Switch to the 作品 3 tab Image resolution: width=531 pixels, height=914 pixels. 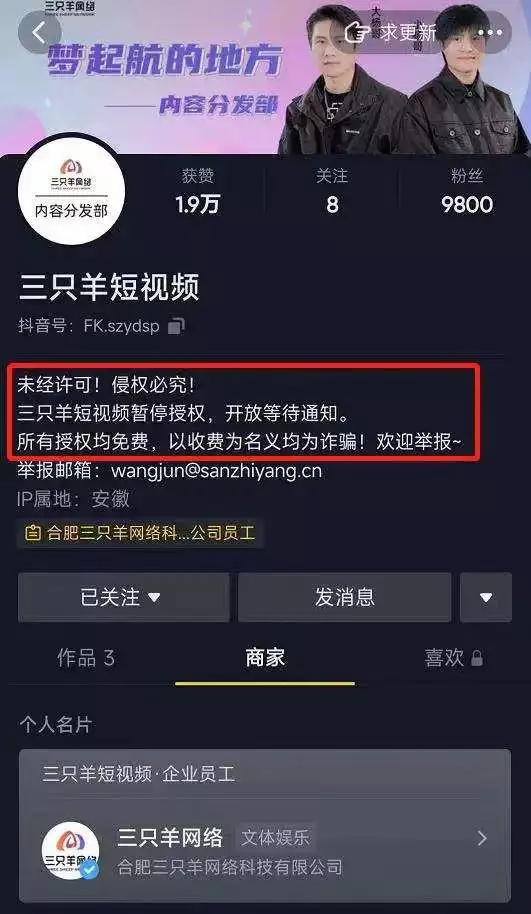click(86, 658)
